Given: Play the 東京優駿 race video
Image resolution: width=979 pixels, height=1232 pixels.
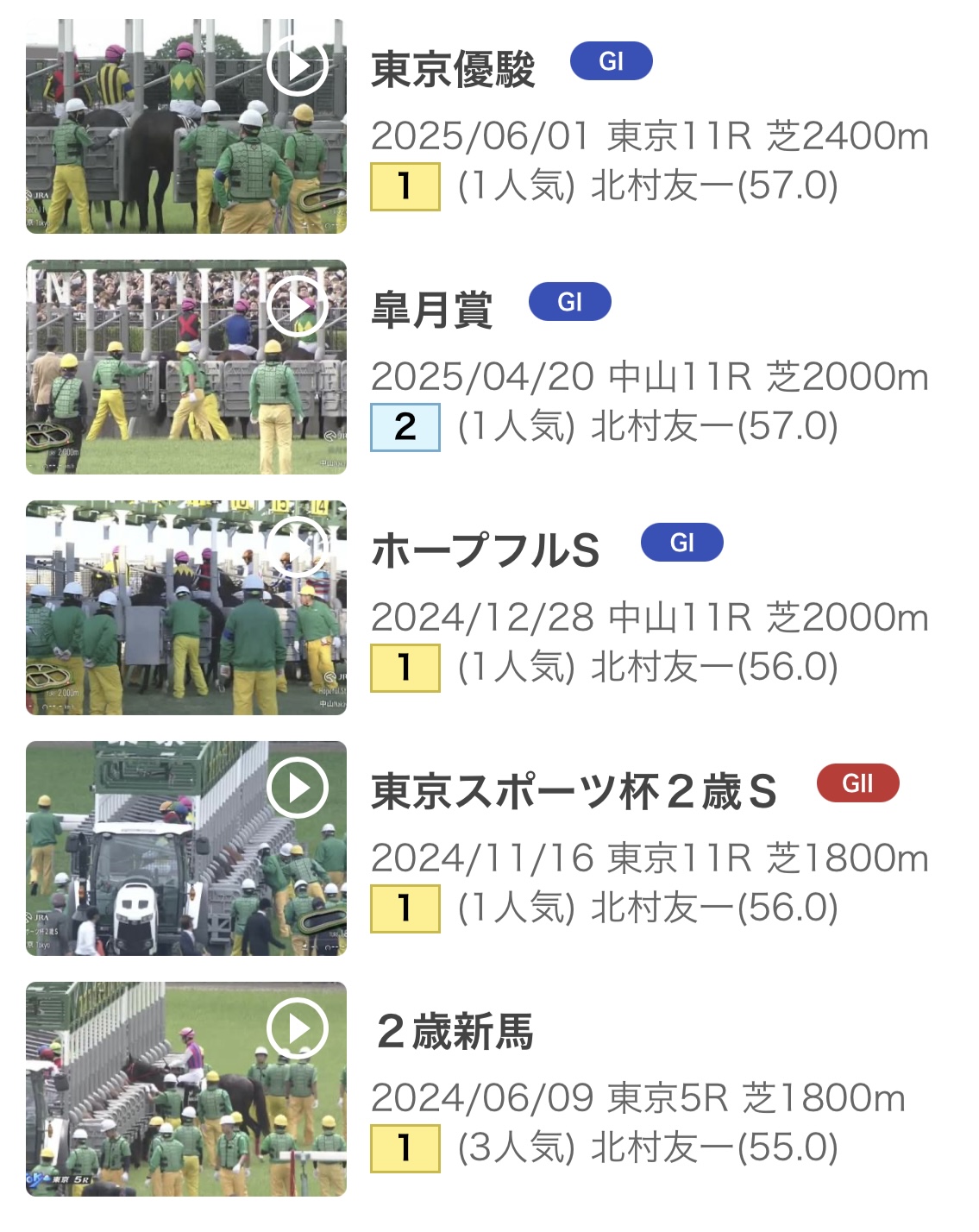Looking at the screenshot, I should (298, 66).
